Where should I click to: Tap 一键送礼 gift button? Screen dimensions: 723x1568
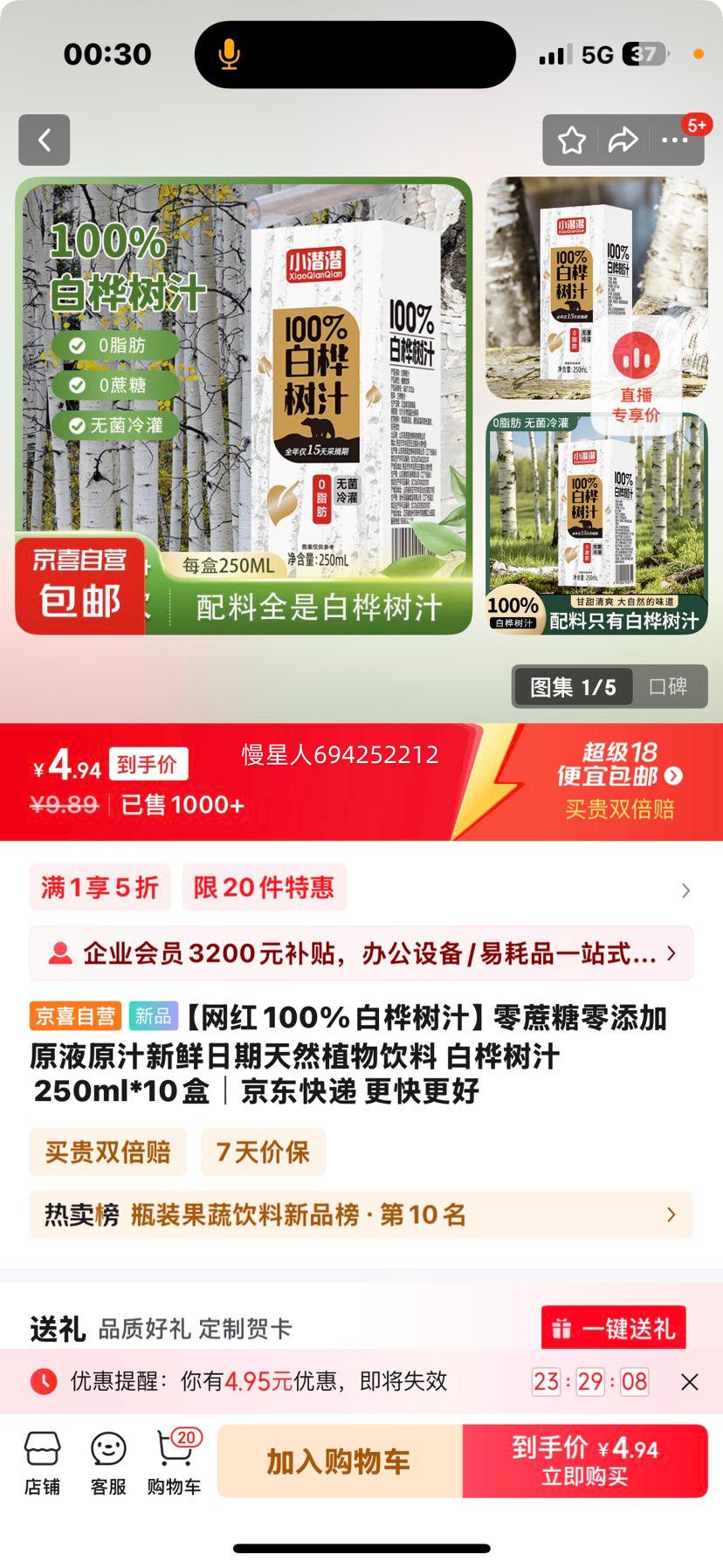pos(614,1326)
